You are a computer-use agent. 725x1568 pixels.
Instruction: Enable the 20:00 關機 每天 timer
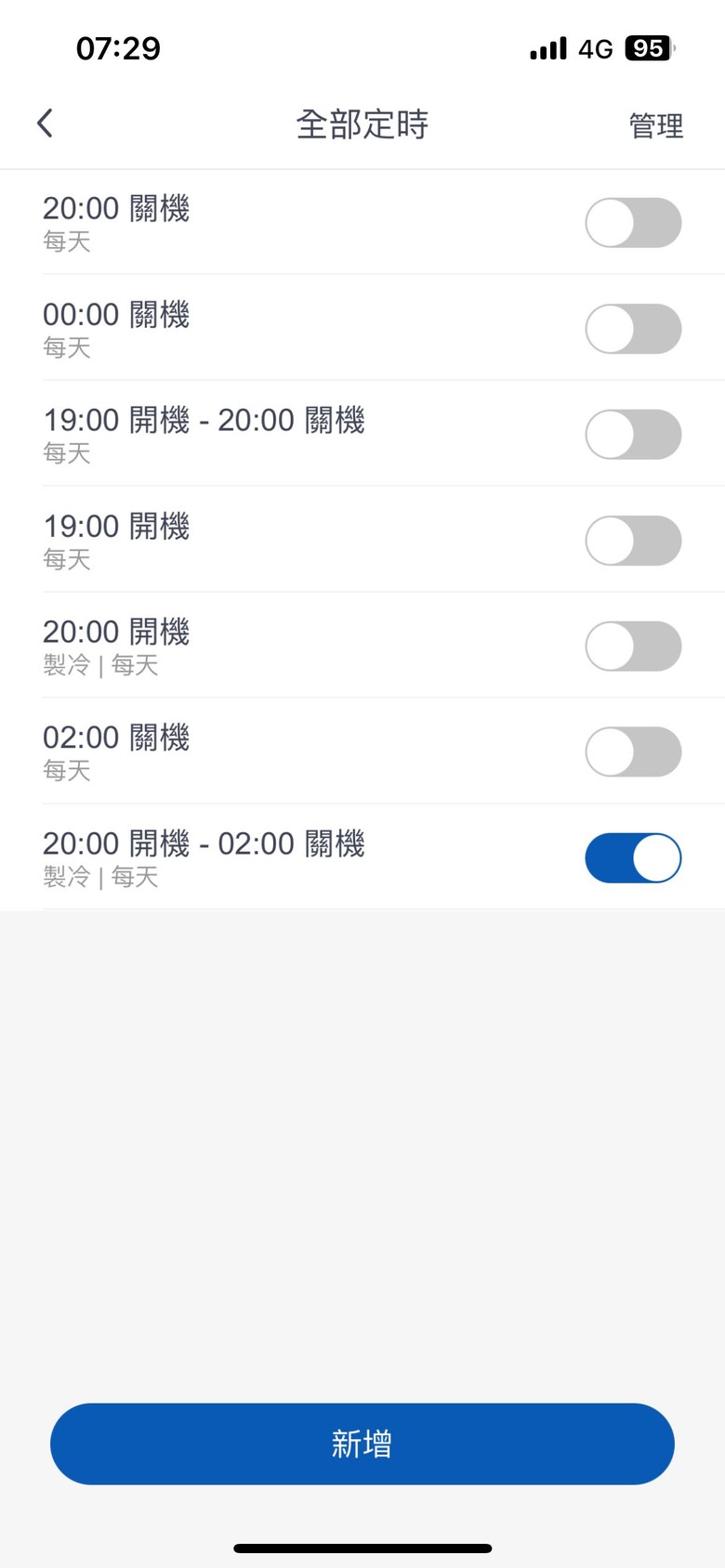pyautogui.click(x=633, y=223)
